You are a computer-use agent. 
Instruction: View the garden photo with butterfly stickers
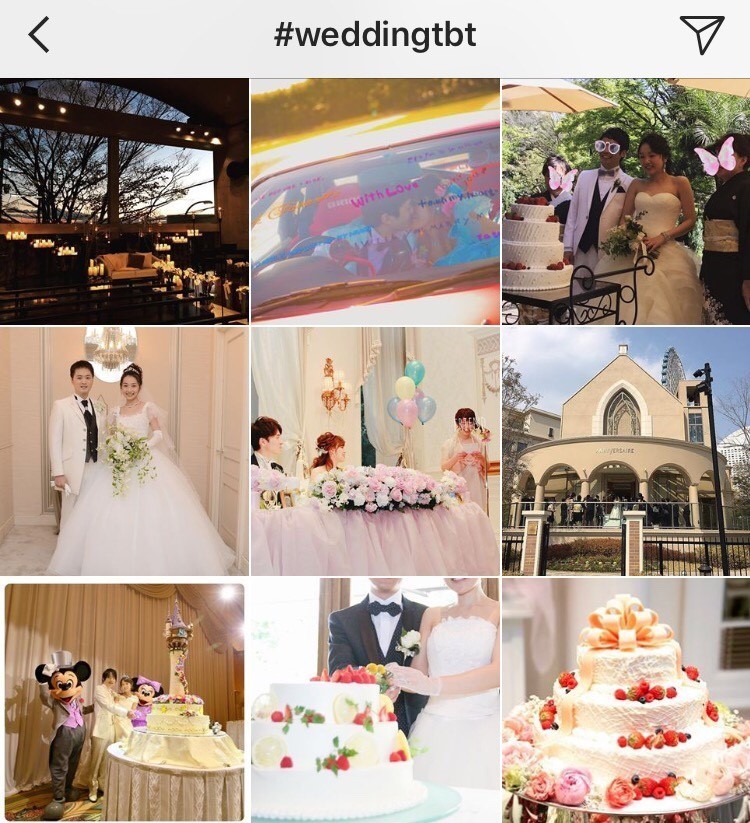tap(626, 201)
